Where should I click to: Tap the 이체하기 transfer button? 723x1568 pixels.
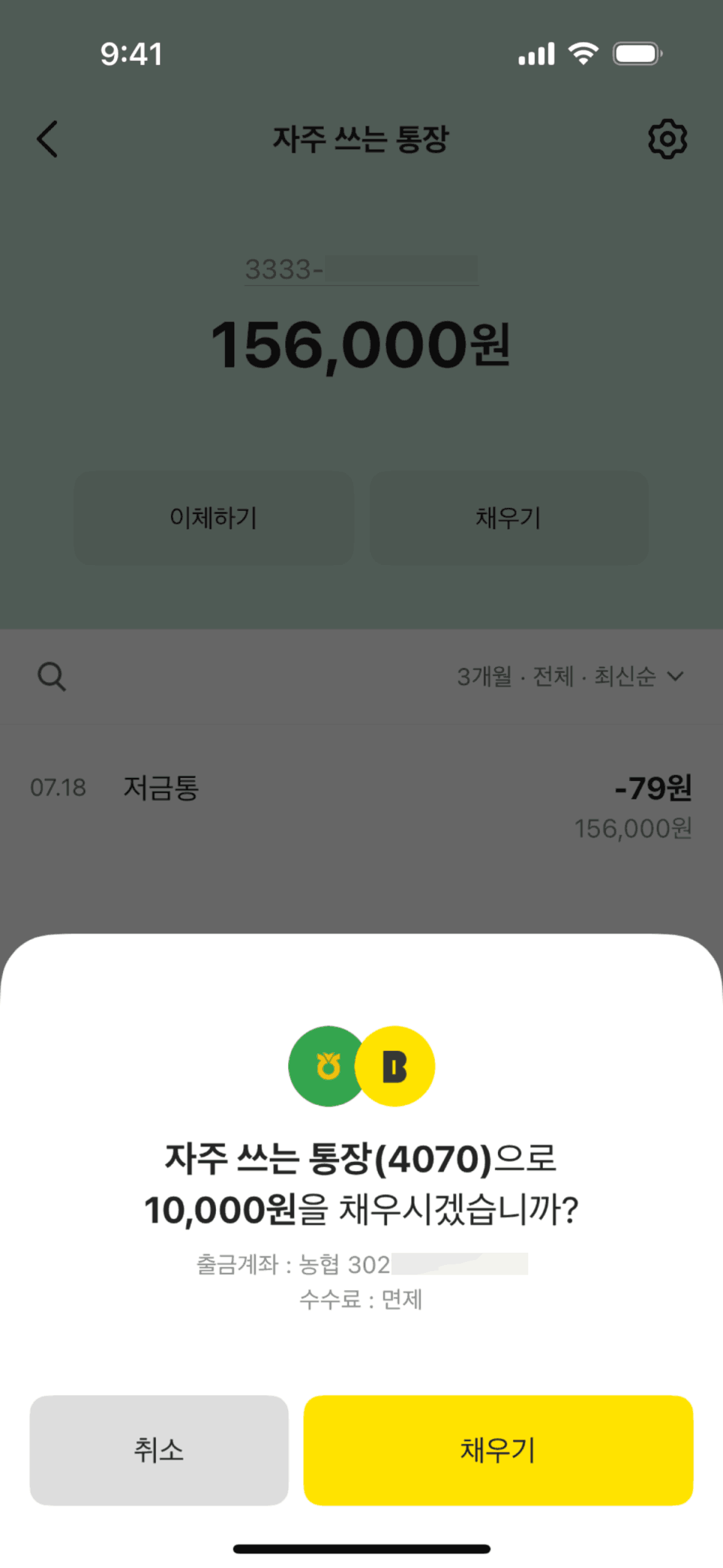click(x=213, y=517)
